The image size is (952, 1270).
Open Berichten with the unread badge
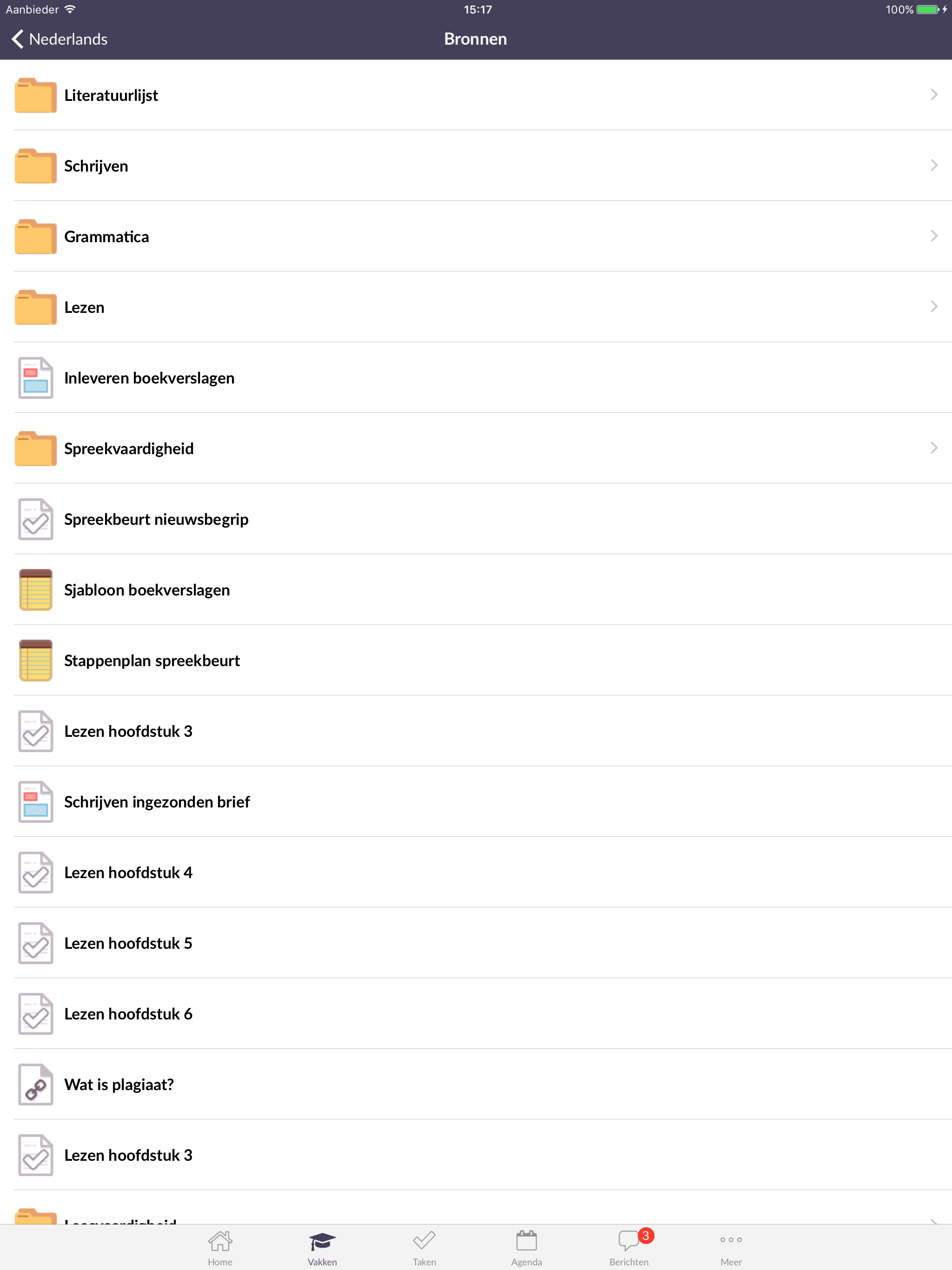(629, 1246)
